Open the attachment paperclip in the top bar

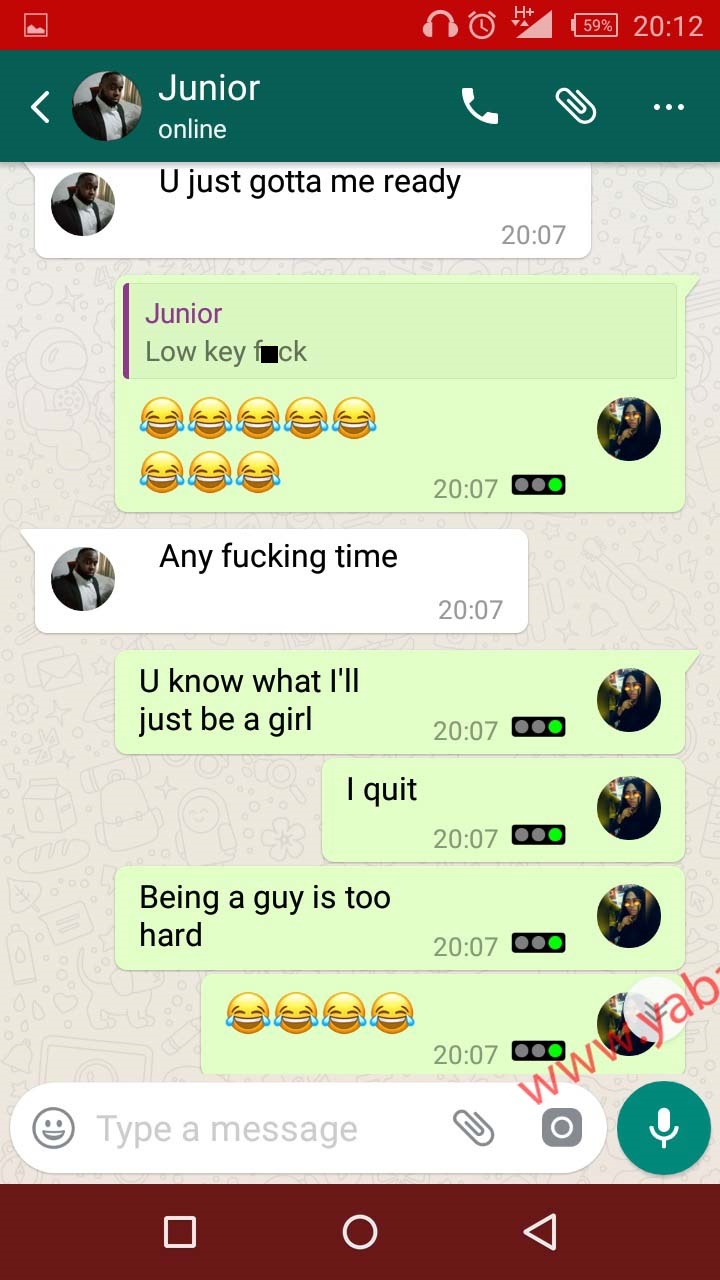click(576, 106)
